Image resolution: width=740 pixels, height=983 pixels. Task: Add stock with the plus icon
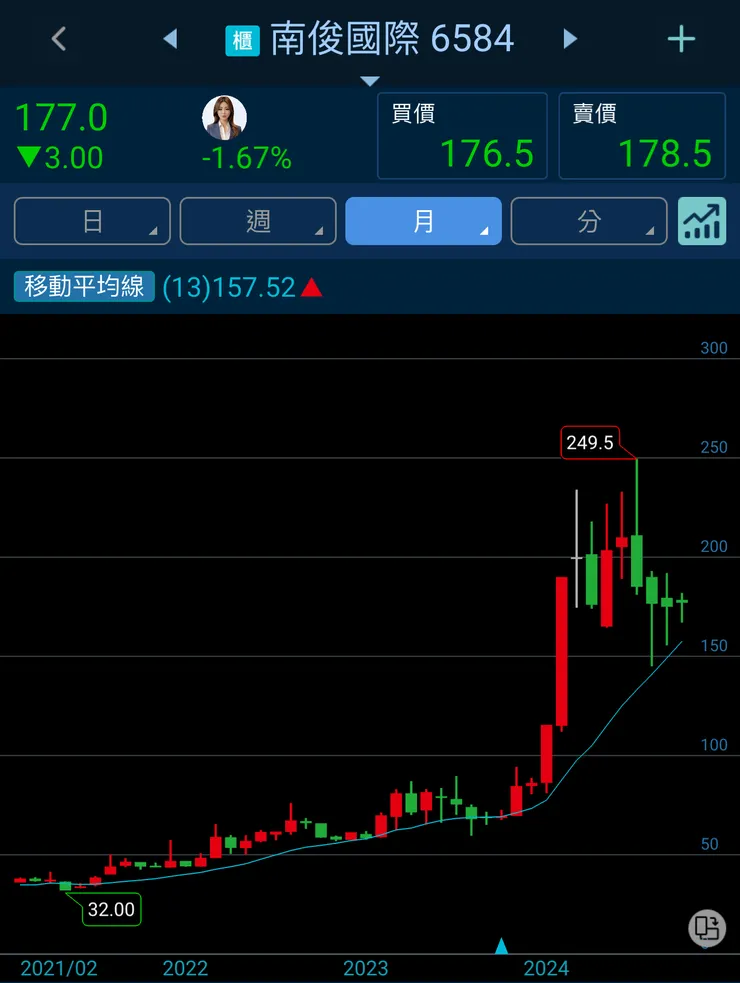681,39
